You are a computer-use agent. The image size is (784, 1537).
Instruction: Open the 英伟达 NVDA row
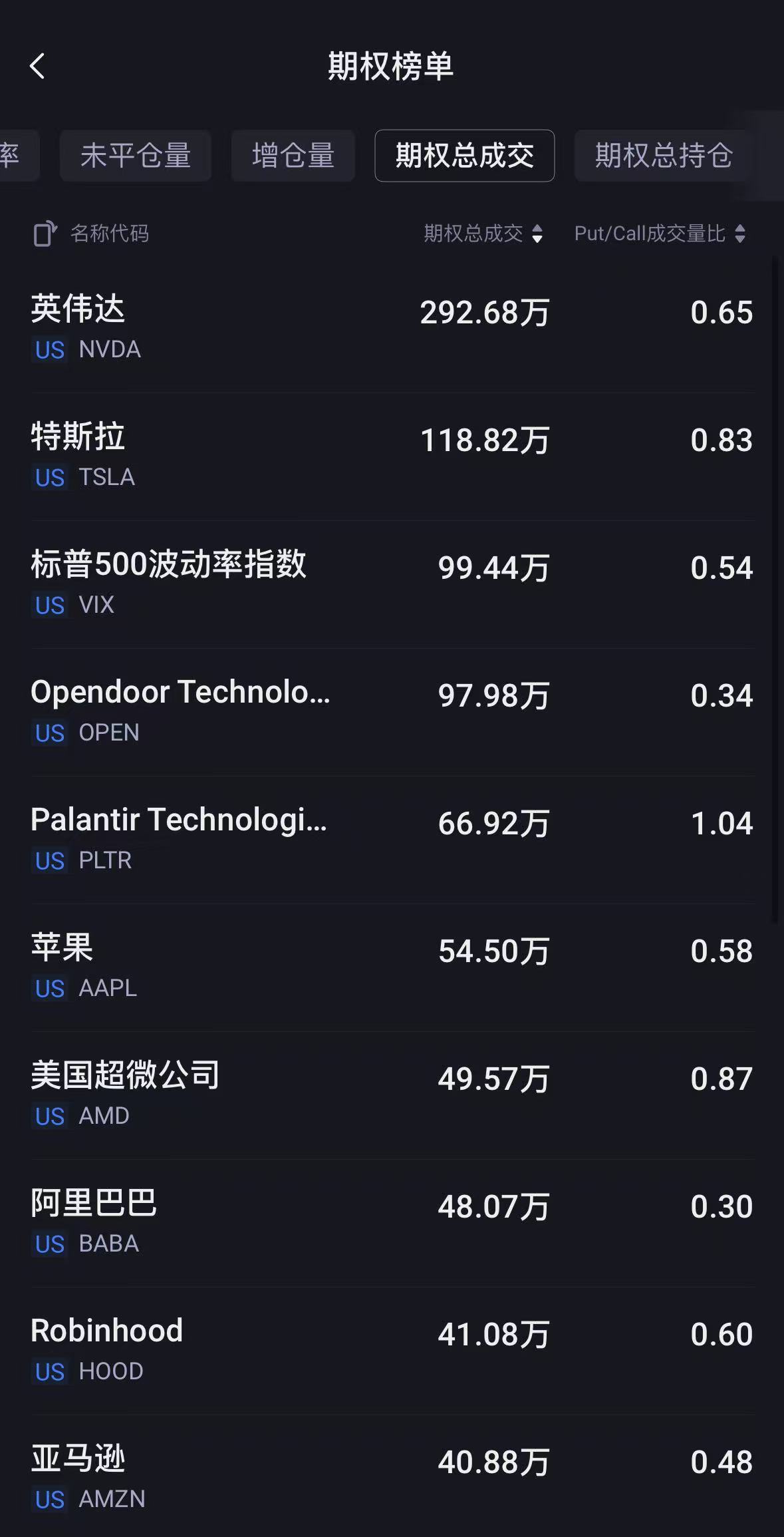[392, 327]
